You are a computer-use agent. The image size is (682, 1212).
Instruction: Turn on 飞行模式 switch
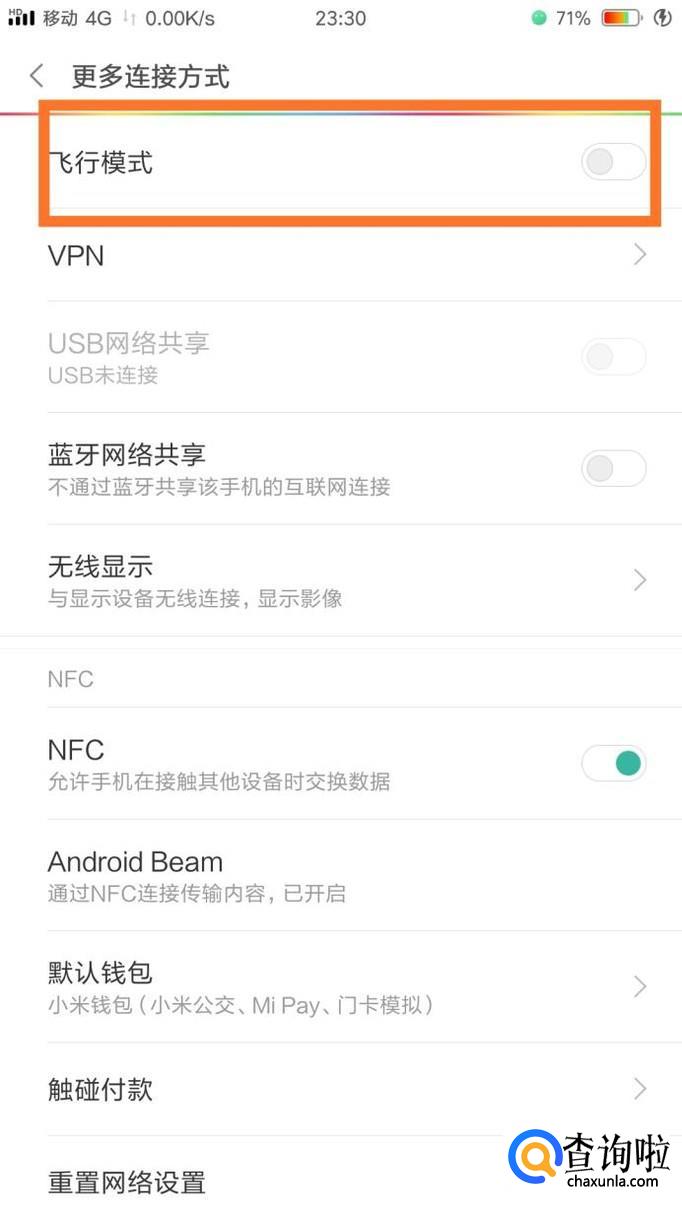[613, 162]
